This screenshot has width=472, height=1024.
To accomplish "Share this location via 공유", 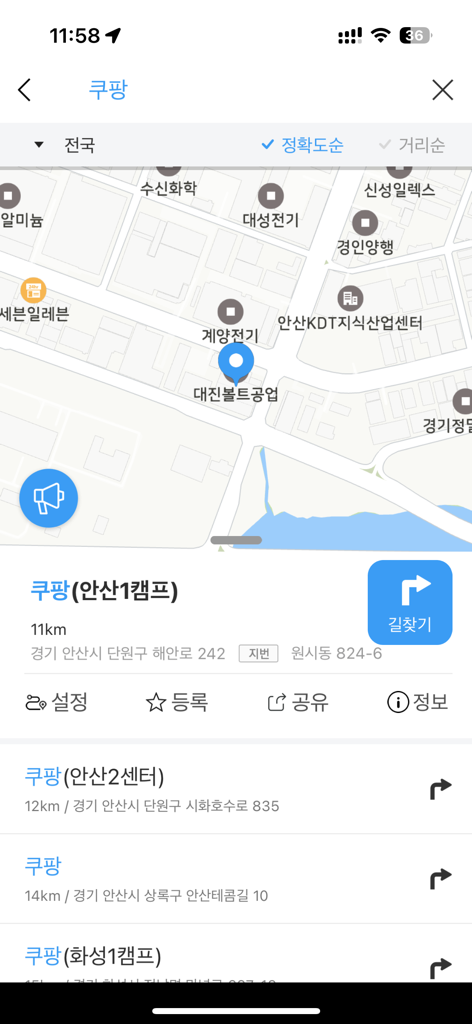I will point(298,703).
